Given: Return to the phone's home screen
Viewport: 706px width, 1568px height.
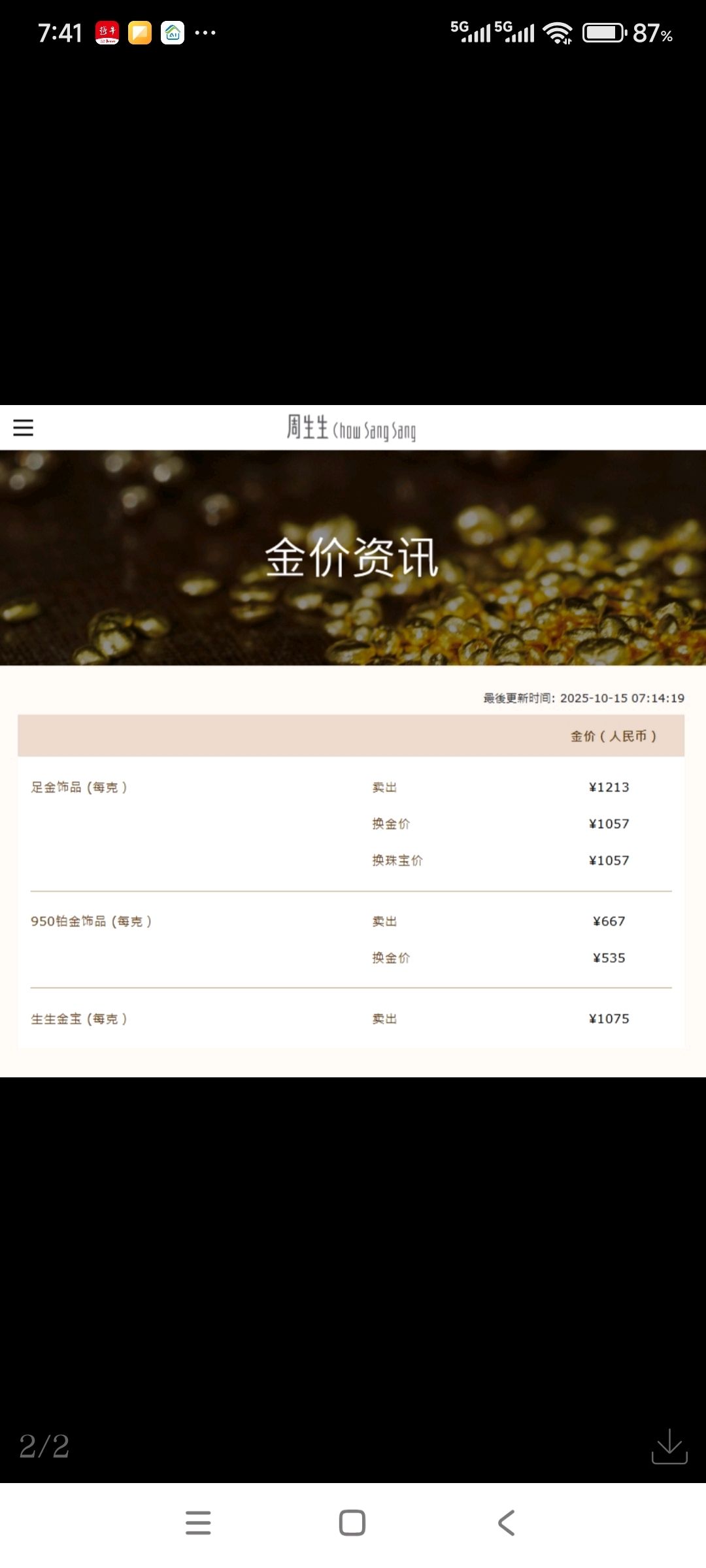Looking at the screenshot, I should point(352,1523).
